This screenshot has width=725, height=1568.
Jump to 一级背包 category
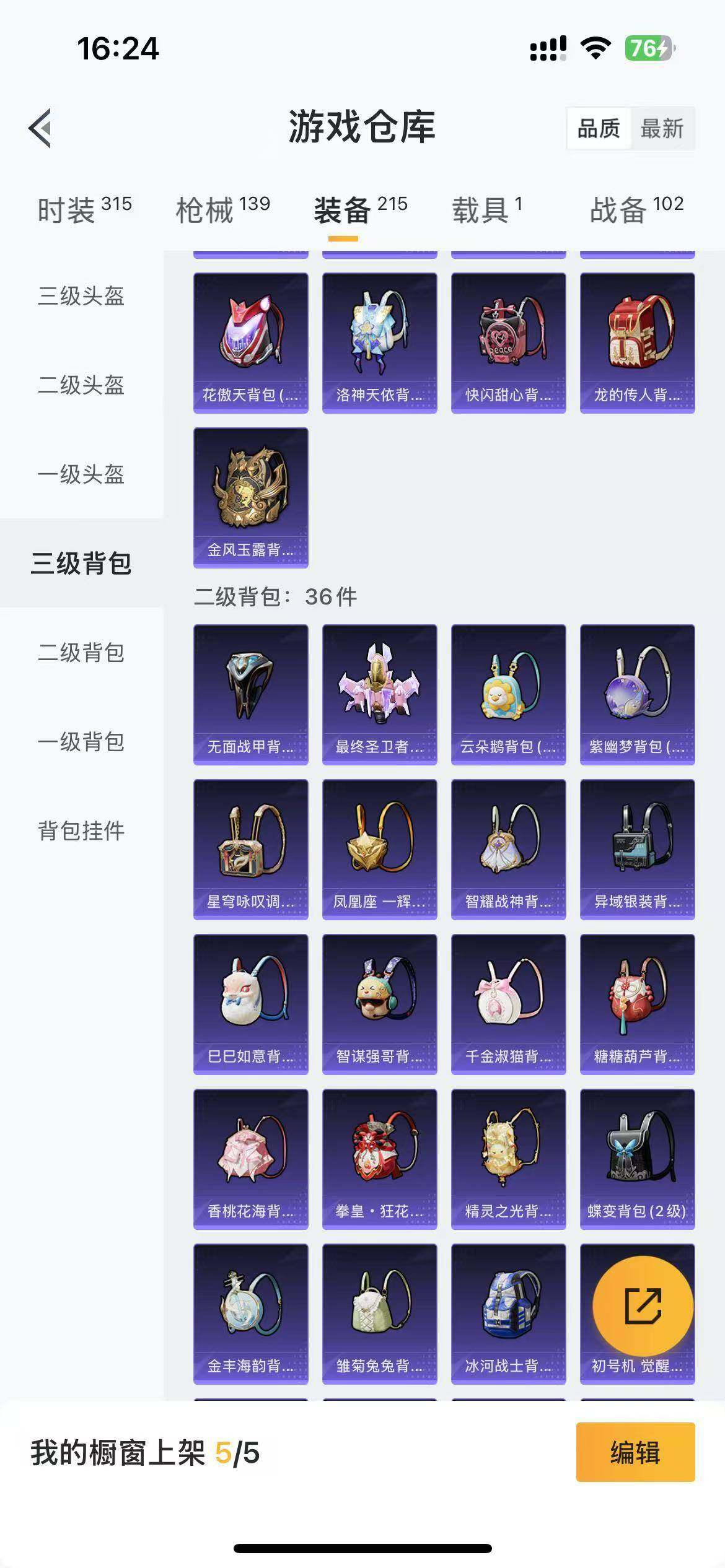click(81, 742)
